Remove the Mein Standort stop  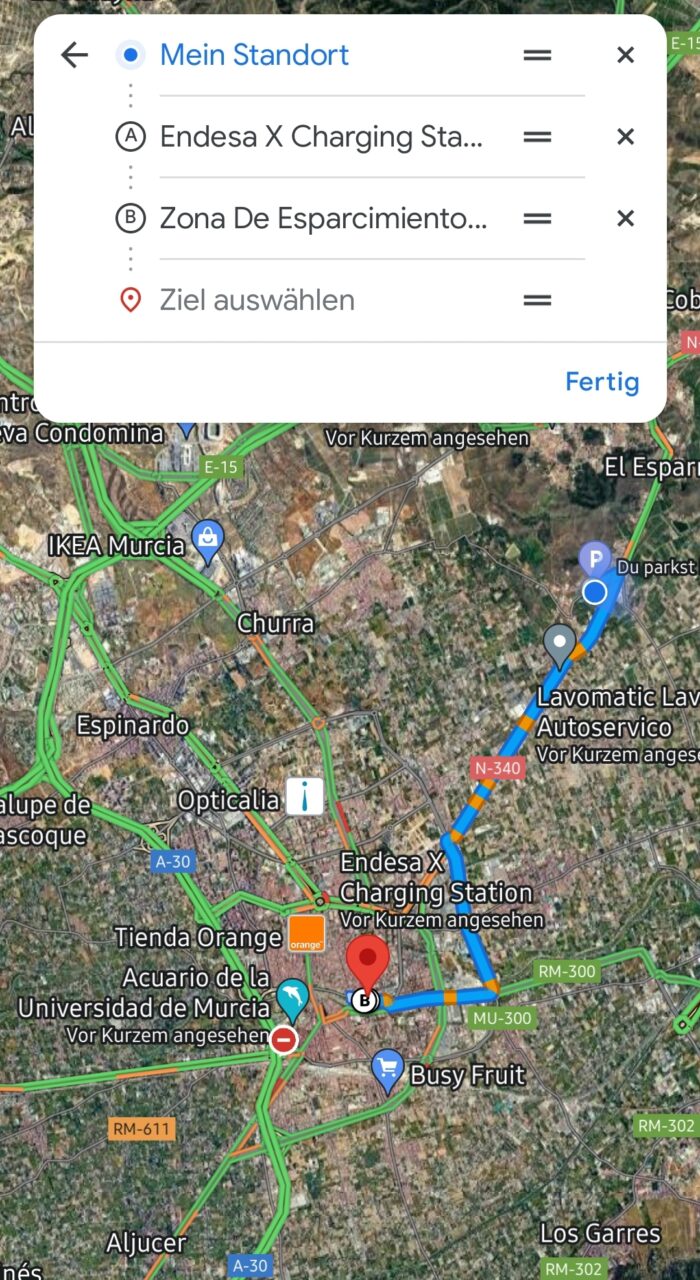click(625, 55)
